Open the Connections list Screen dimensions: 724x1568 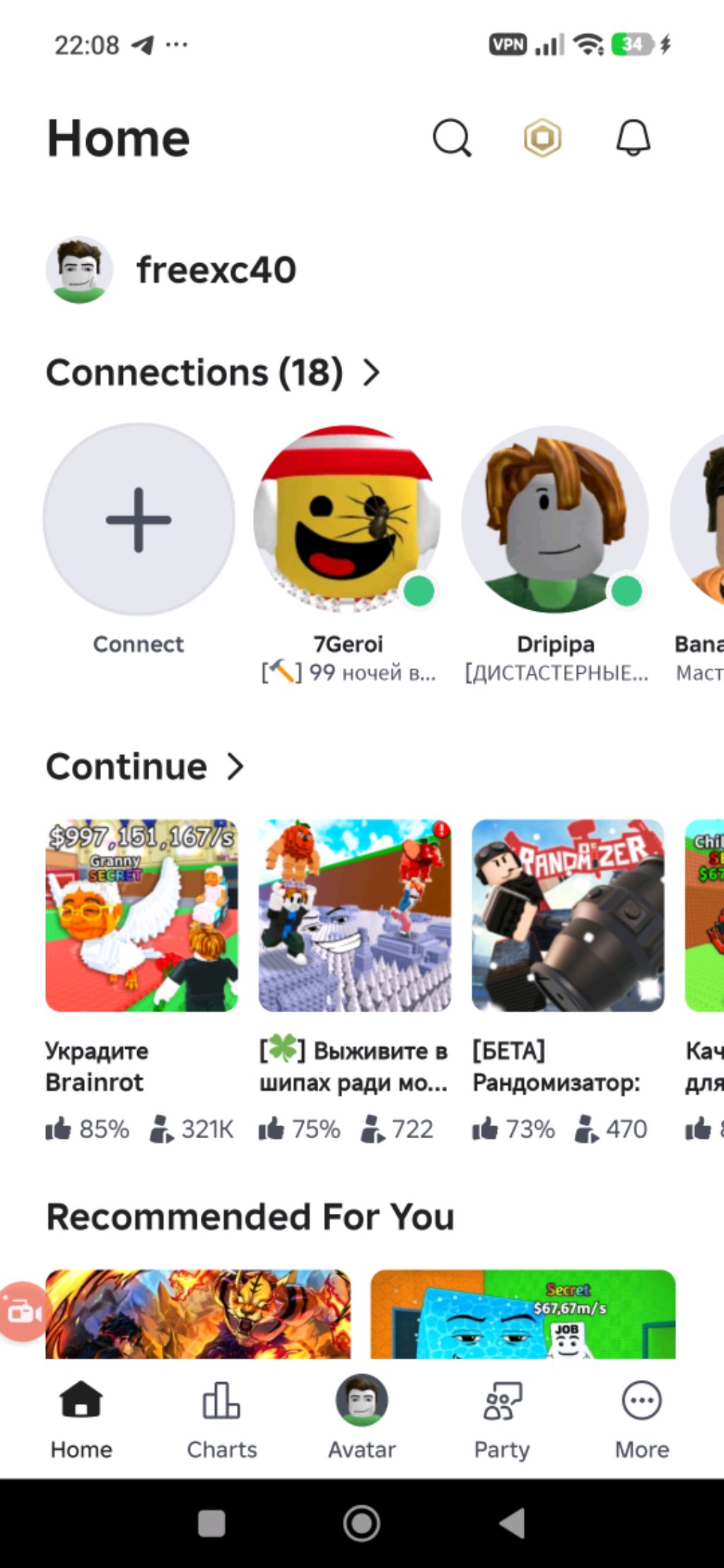tap(213, 373)
